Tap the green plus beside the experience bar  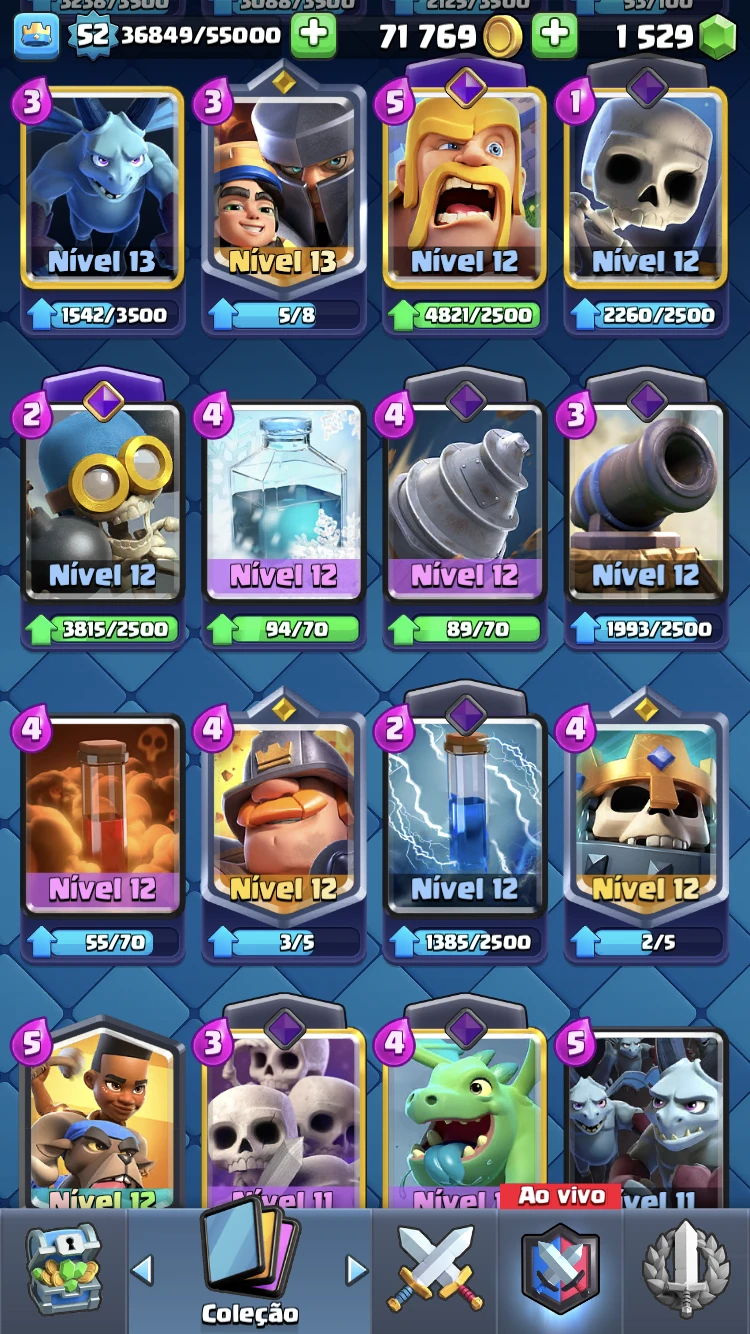[x=313, y=37]
